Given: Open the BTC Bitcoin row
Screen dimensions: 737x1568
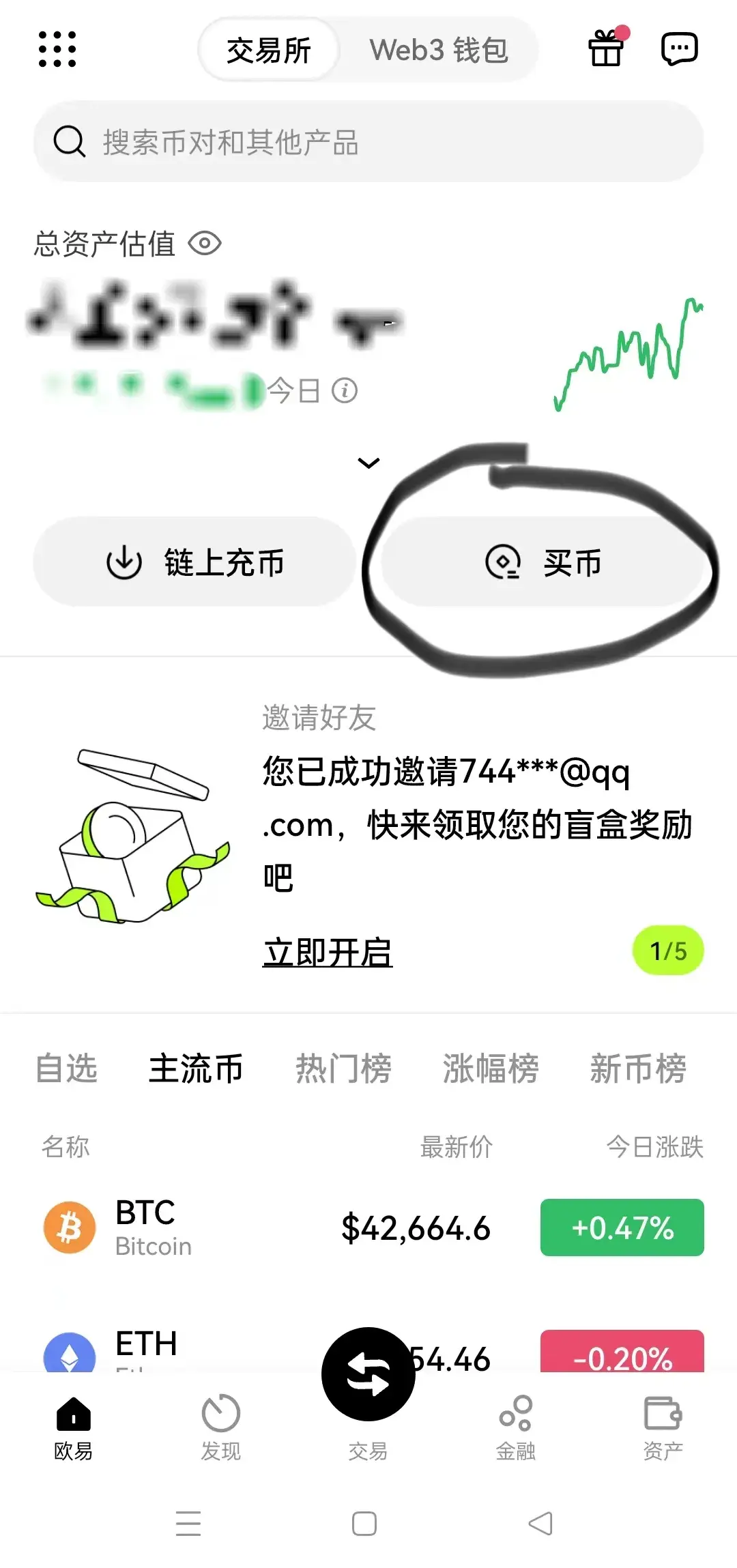Looking at the screenshot, I should click(x=273, y=1228).
